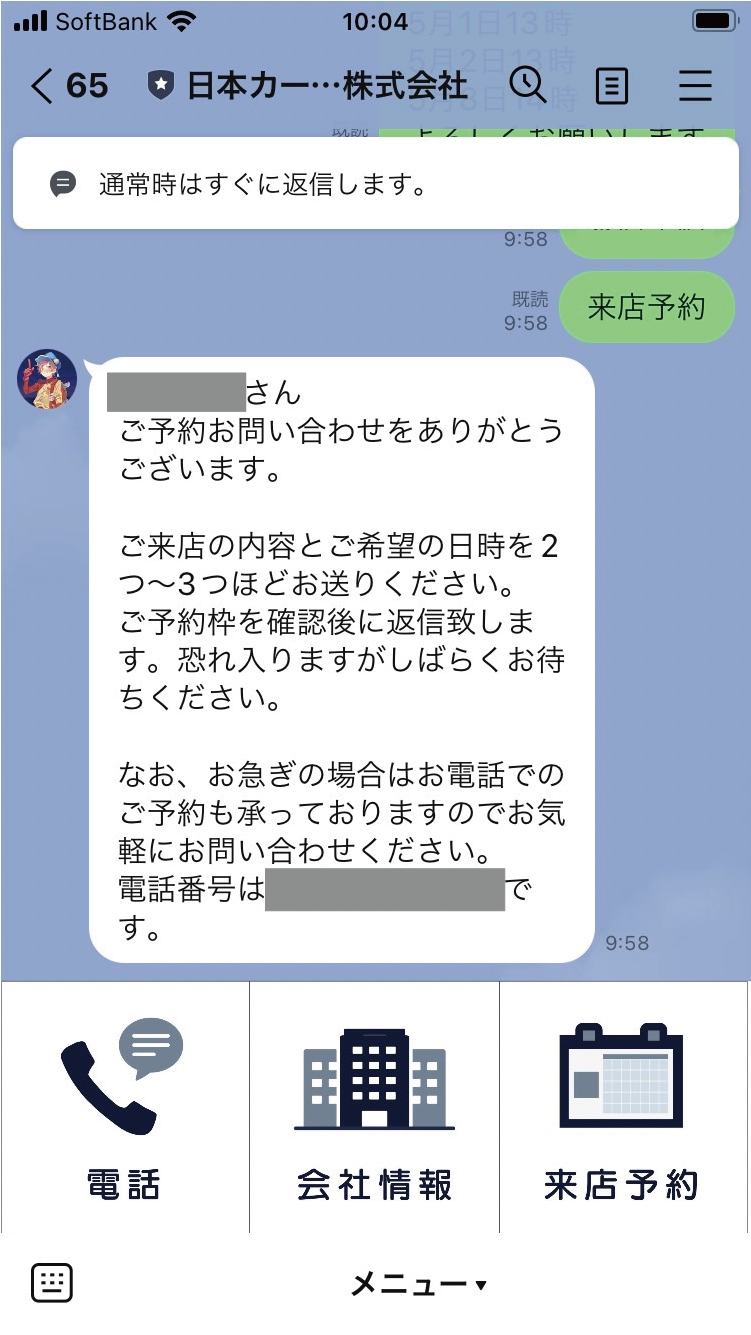Collapse the メニュー bar
The width and height of the screenshot is (751, 1335).
pos(418,1284)
